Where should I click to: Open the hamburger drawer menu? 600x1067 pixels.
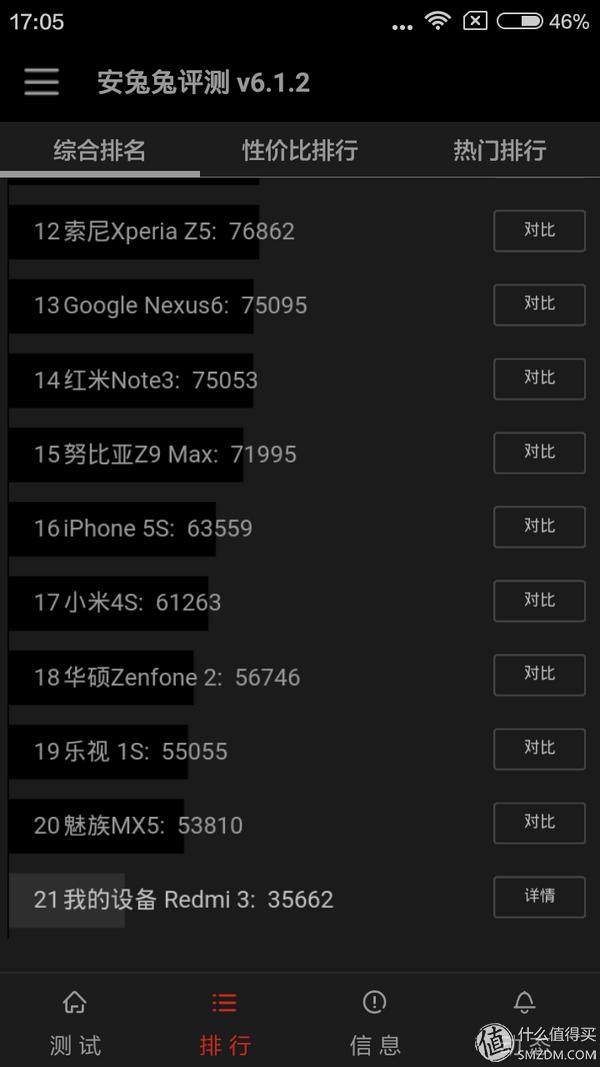point(41,82)
